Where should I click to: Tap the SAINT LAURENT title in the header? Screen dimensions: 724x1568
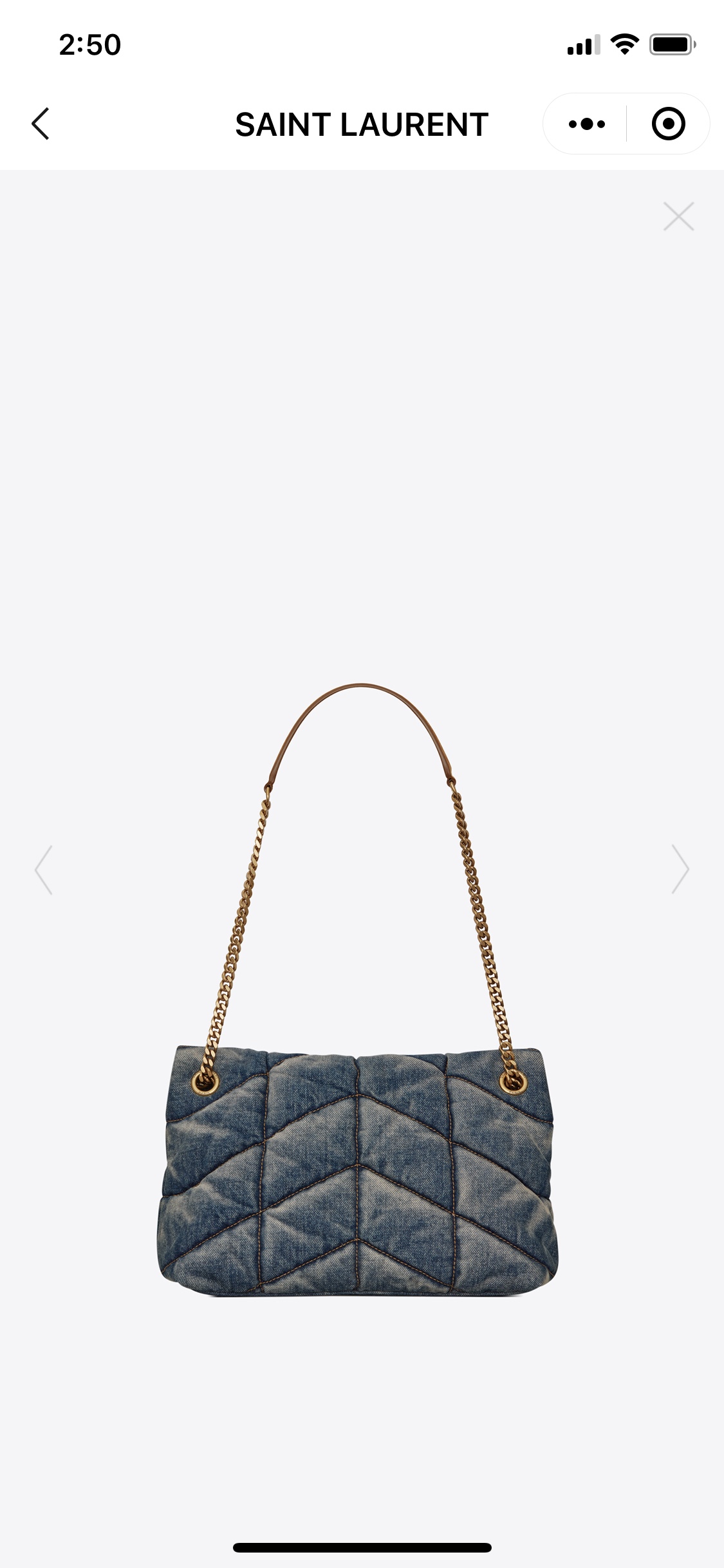(x=362, y=124)
